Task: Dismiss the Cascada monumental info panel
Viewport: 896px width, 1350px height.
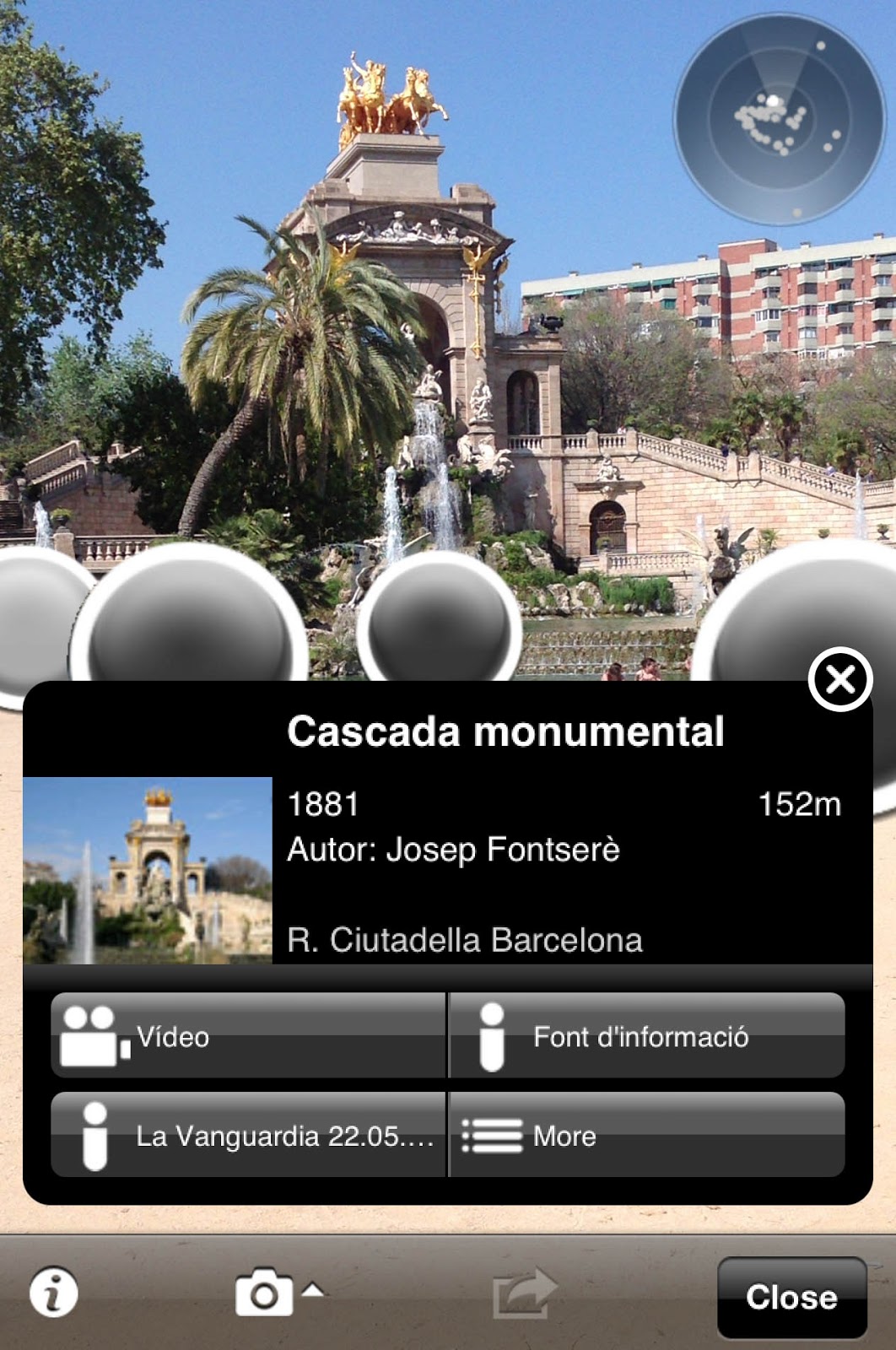Action: pyautogui.click(x=839, y=679)
